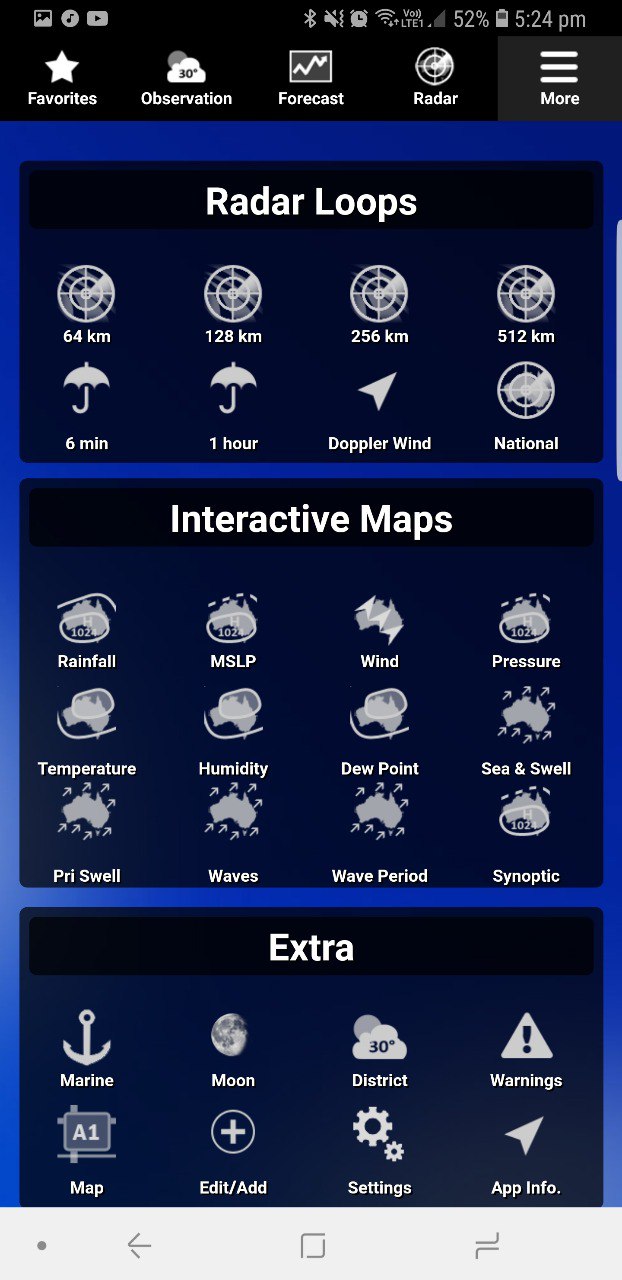Open weather Warnings
The image size is (622, 1280).
[526, 1050]
